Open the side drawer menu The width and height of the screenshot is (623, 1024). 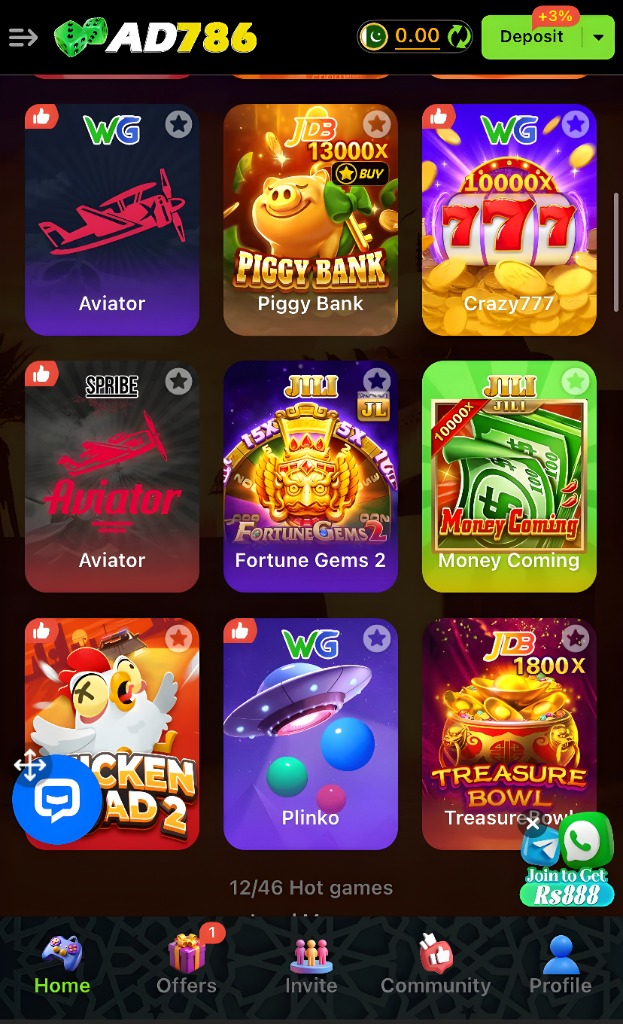pyautogui.click(x=23, y=38)
